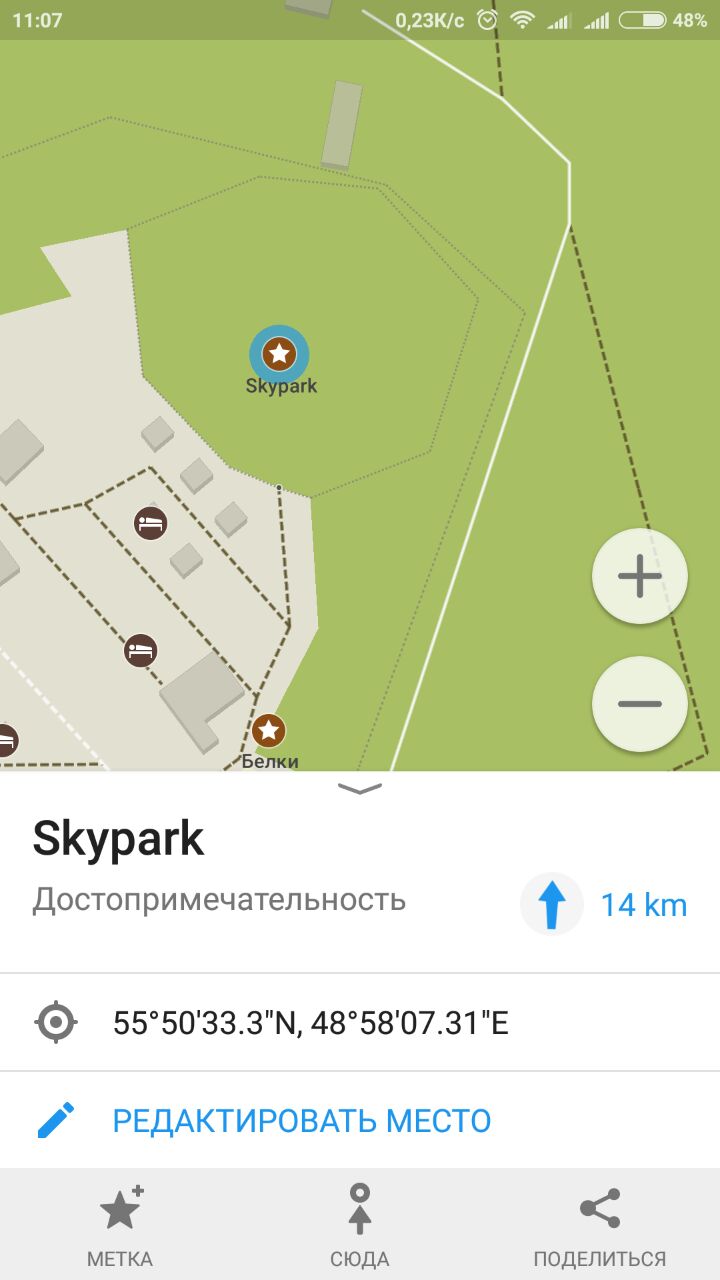Tap the coordinates row to switch format

point(360,1022)
